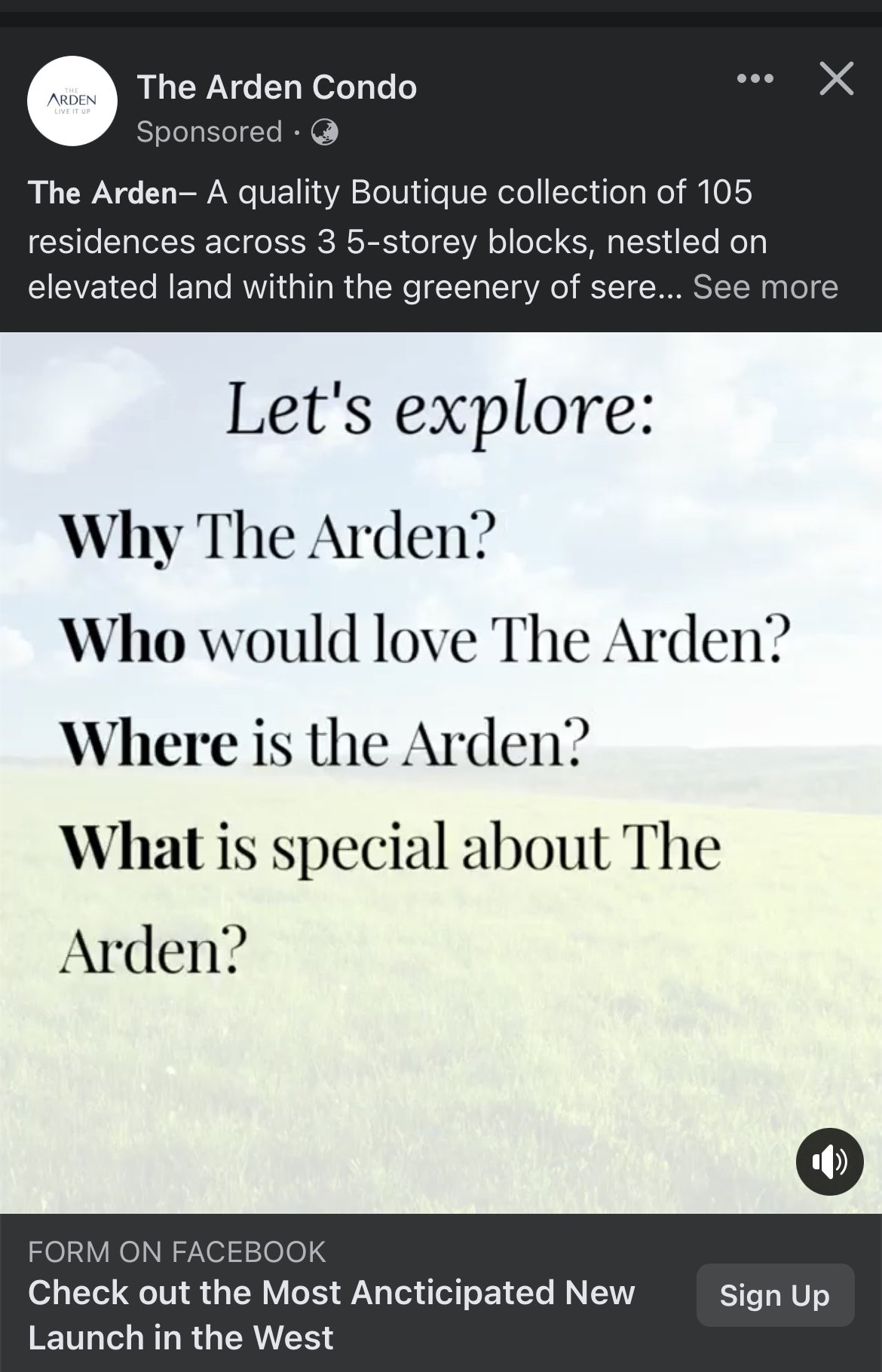Expand the caption with See more
882x1372 pixels.
click(x=764, y=287)
